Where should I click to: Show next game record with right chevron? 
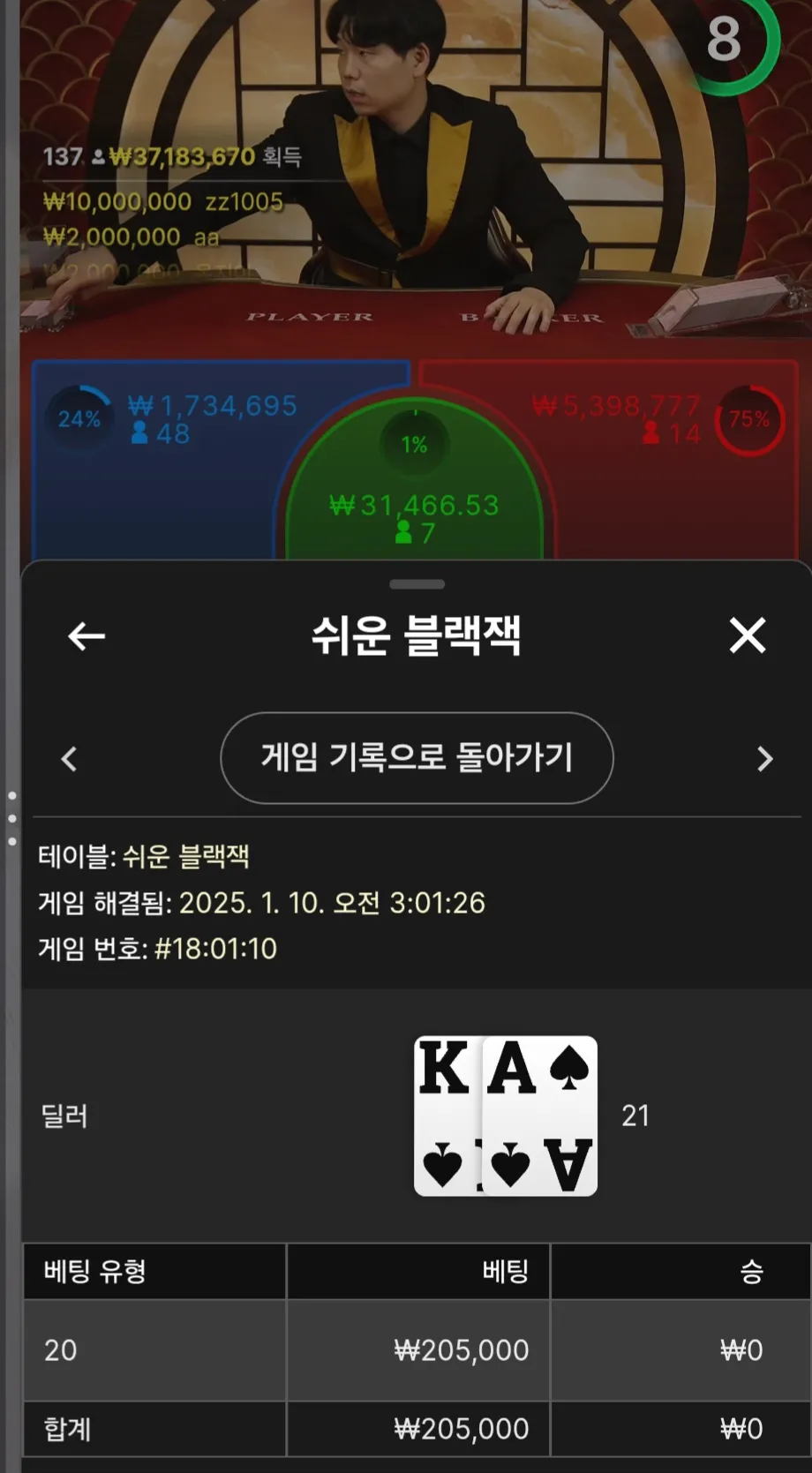[764, 759]
